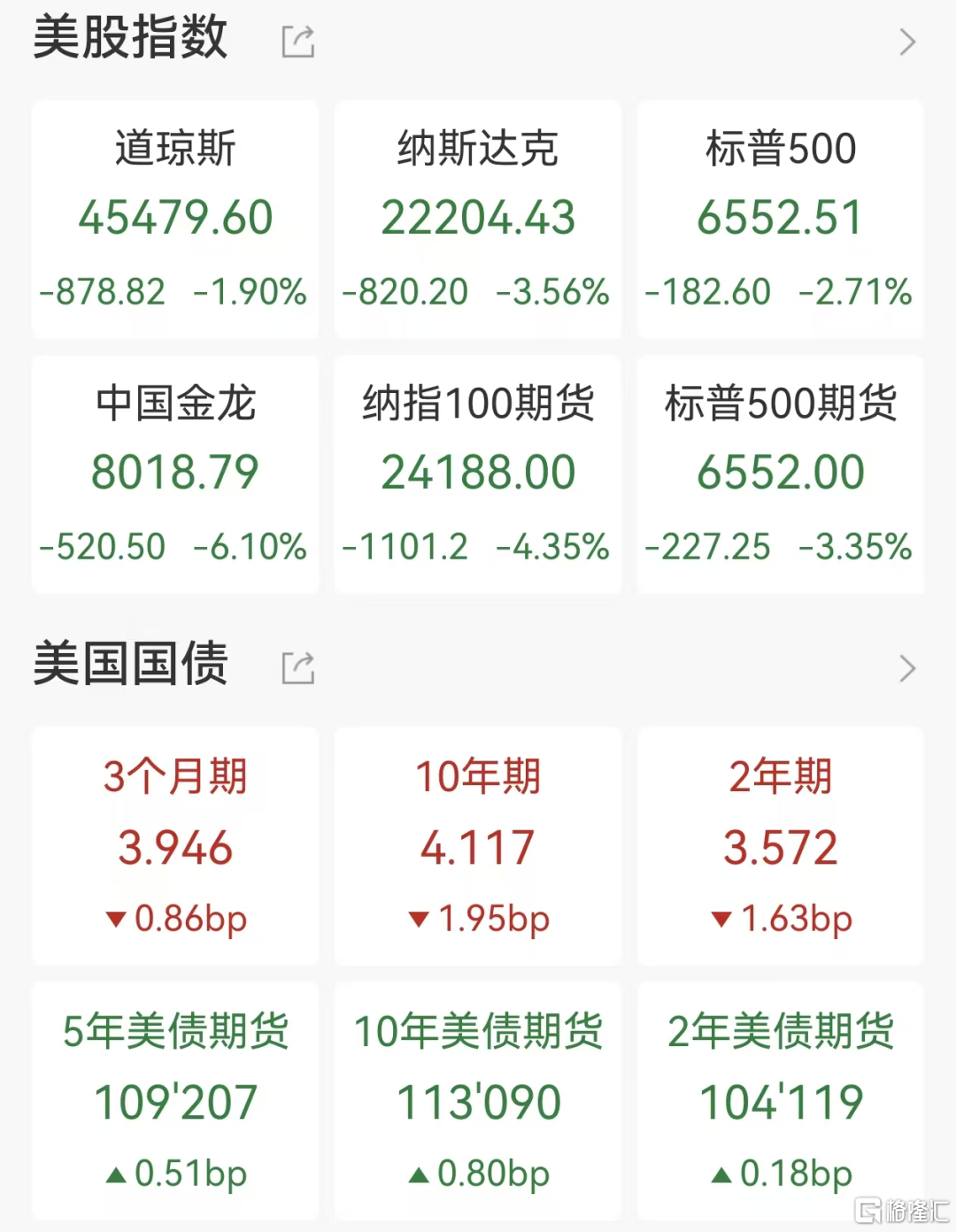Image resolution: width=956 pixels, height=1232 pixels.
Task: Open the 纳斯达克 index card
Action: [478, 219]
